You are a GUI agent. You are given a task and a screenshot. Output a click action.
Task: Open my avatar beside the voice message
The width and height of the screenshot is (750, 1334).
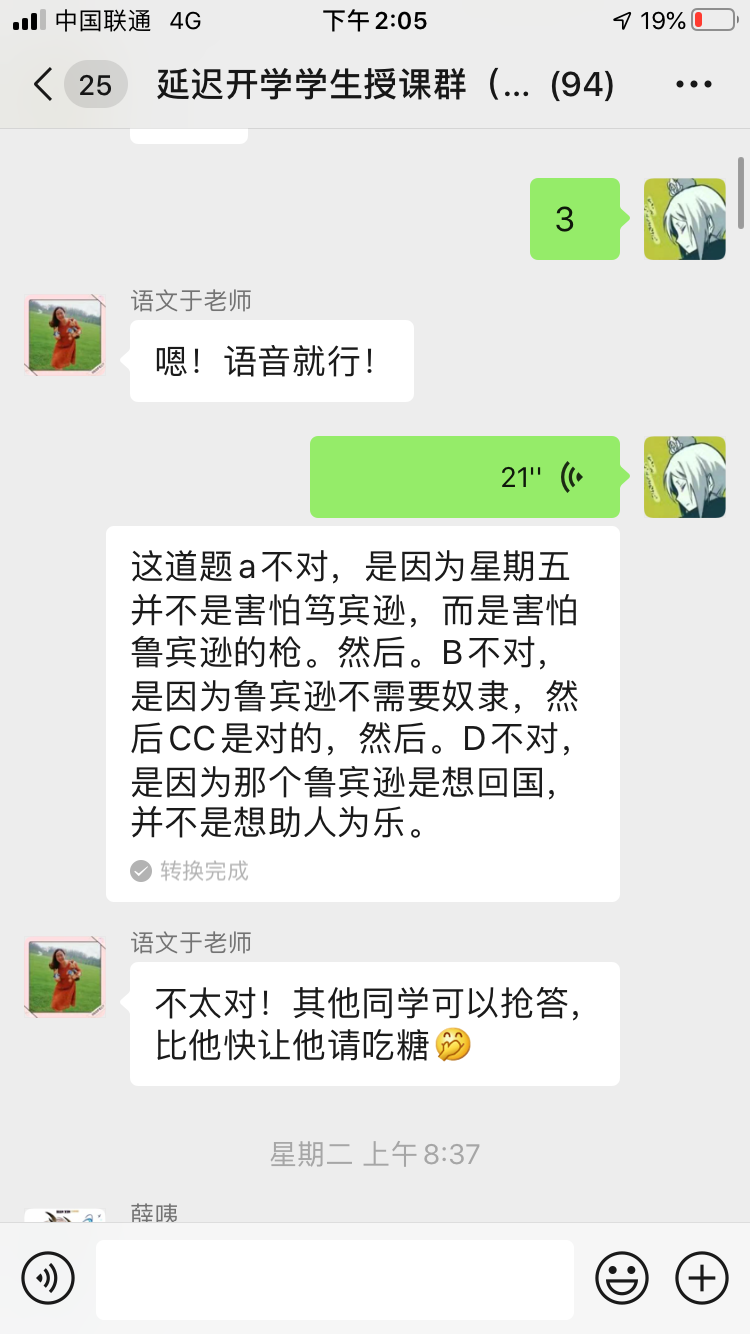684,477
